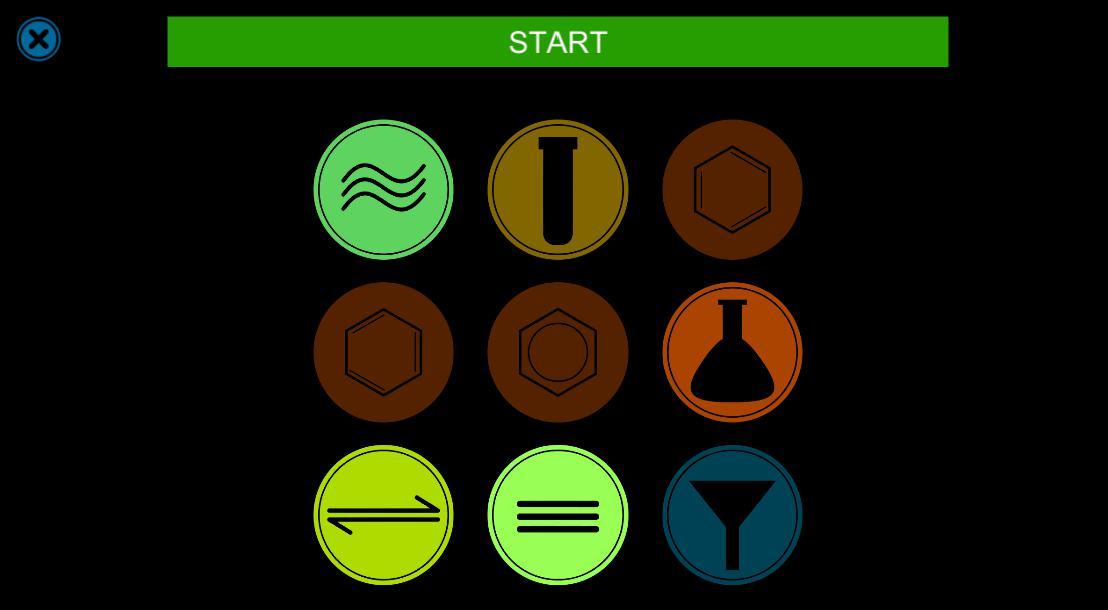Tap the equilibrium arrows tile
Viewport: 1108px width, 610px height.
tap(384, 515)
